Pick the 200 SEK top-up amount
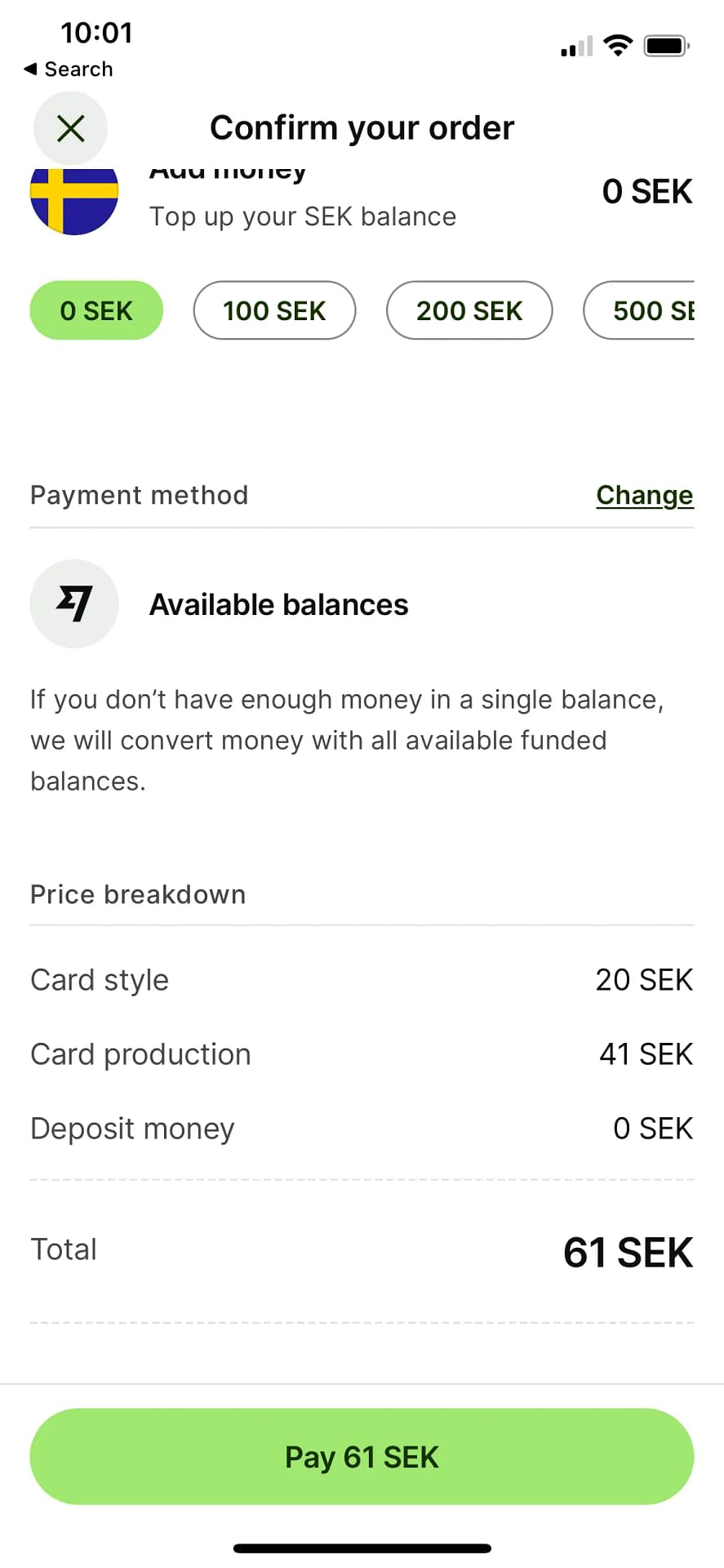This screenshot has width=724, height=1568. 469,310
